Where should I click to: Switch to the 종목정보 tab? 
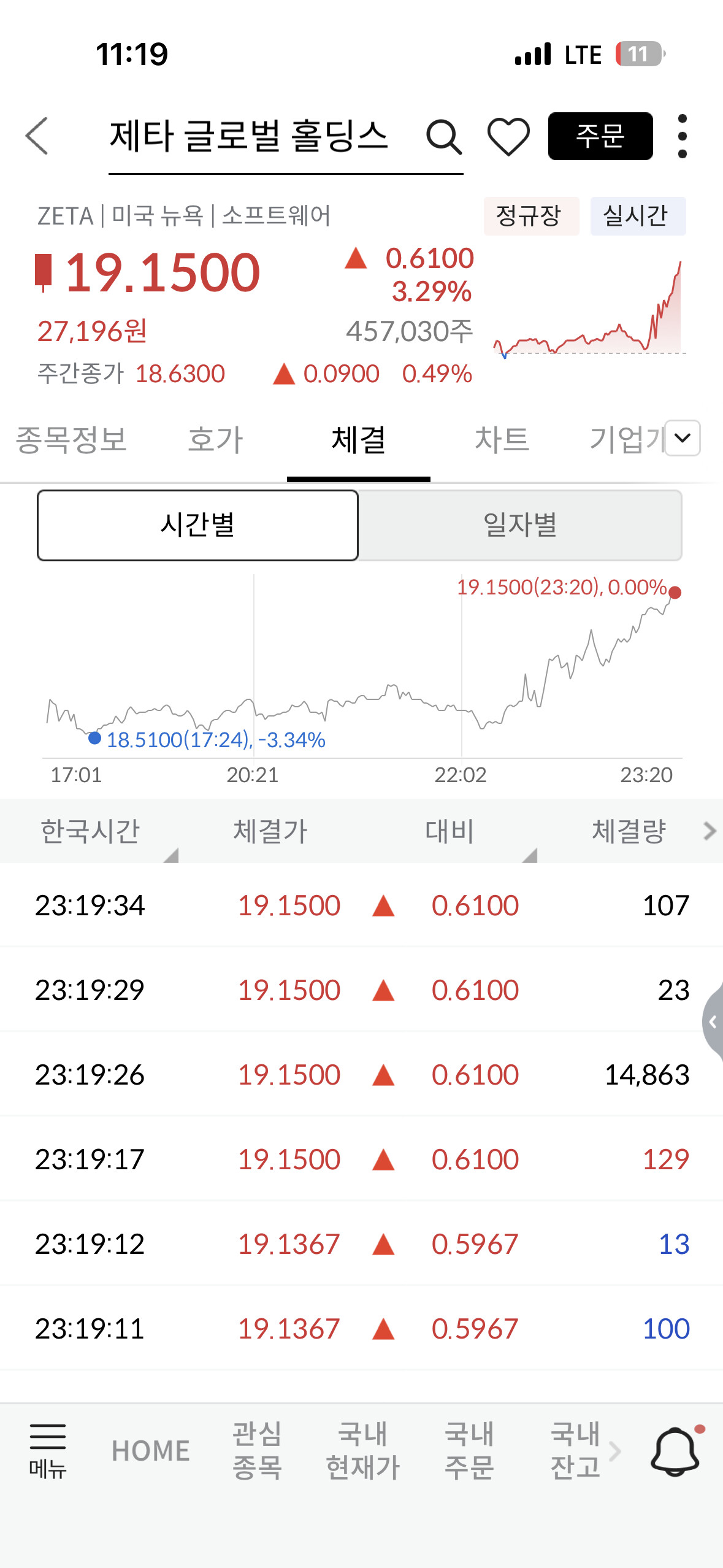click(x=71, y=440)
